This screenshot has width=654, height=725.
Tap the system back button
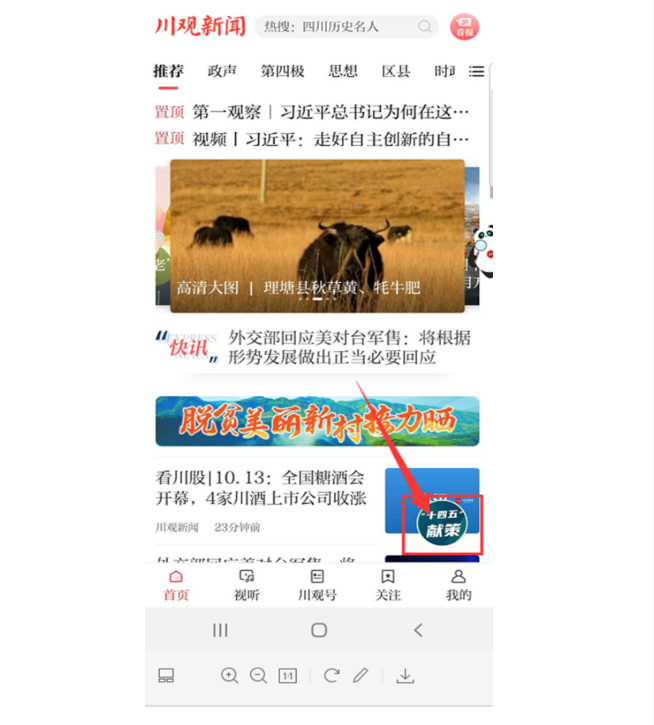[x=418, y=630]
